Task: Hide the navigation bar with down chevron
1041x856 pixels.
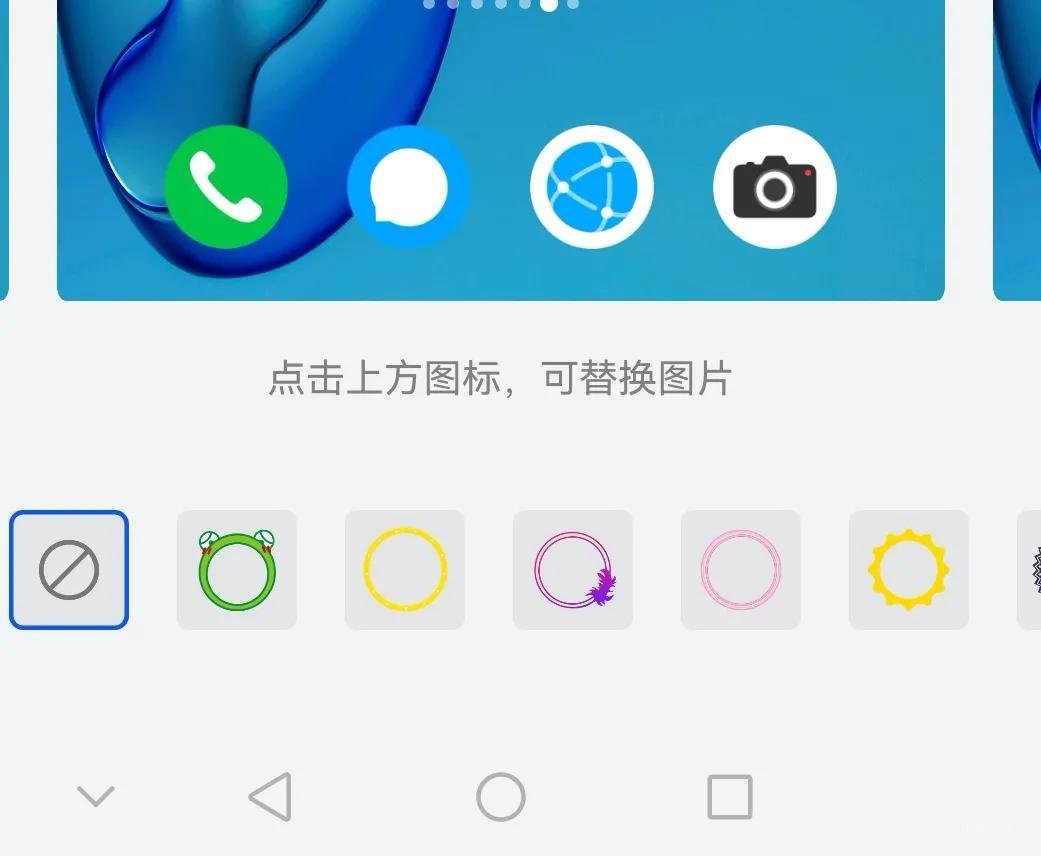Action: (96, 796)
